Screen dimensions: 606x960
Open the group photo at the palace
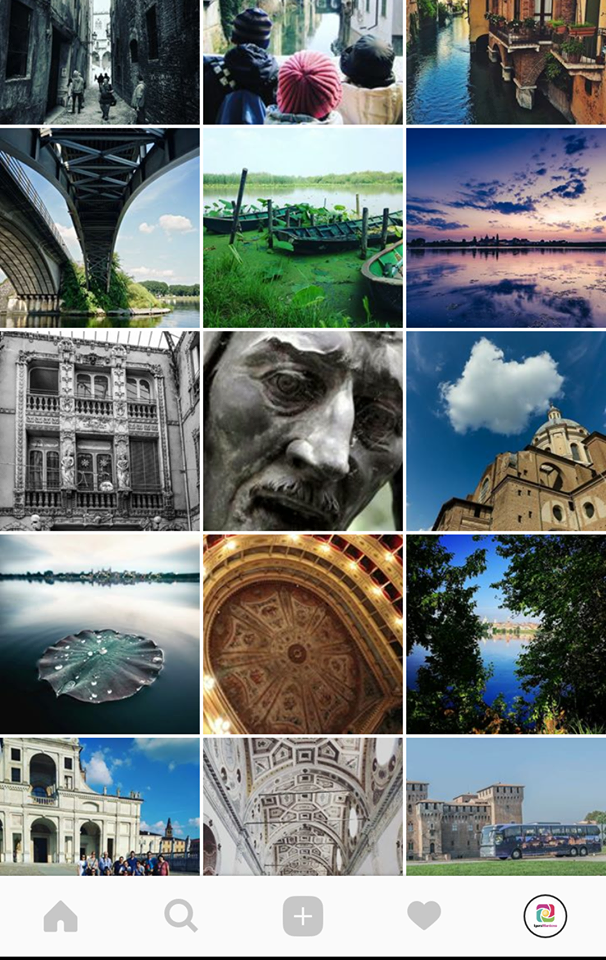100,806
